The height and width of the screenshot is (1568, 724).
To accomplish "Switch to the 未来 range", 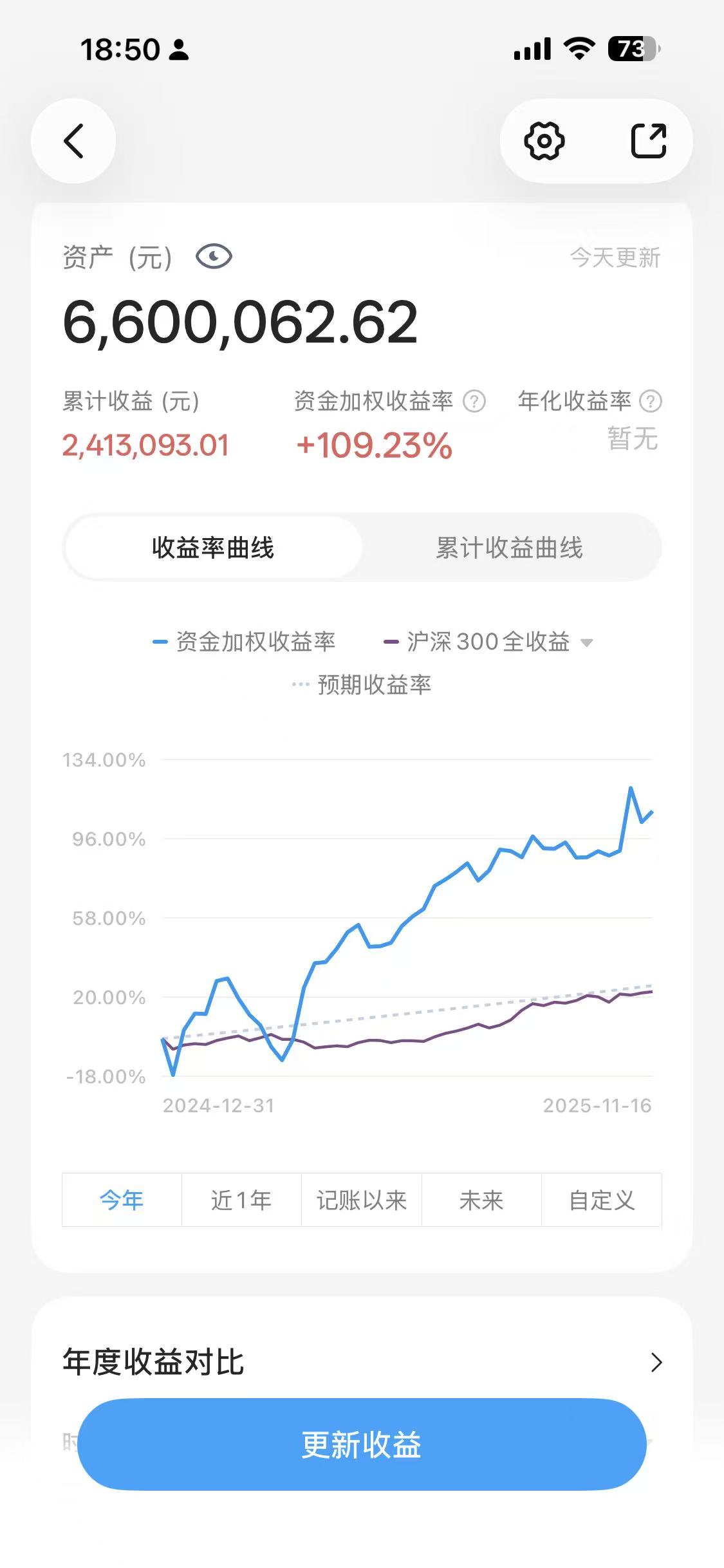I will tap(481, 1200).
